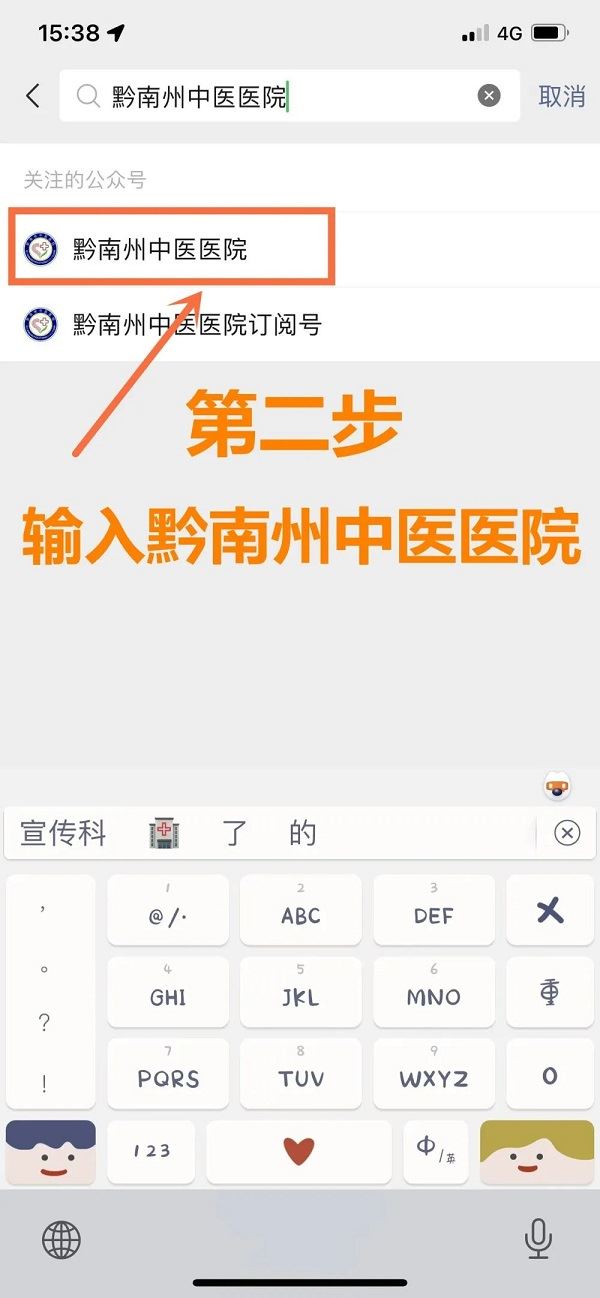Tap the heart space key

298,1151
